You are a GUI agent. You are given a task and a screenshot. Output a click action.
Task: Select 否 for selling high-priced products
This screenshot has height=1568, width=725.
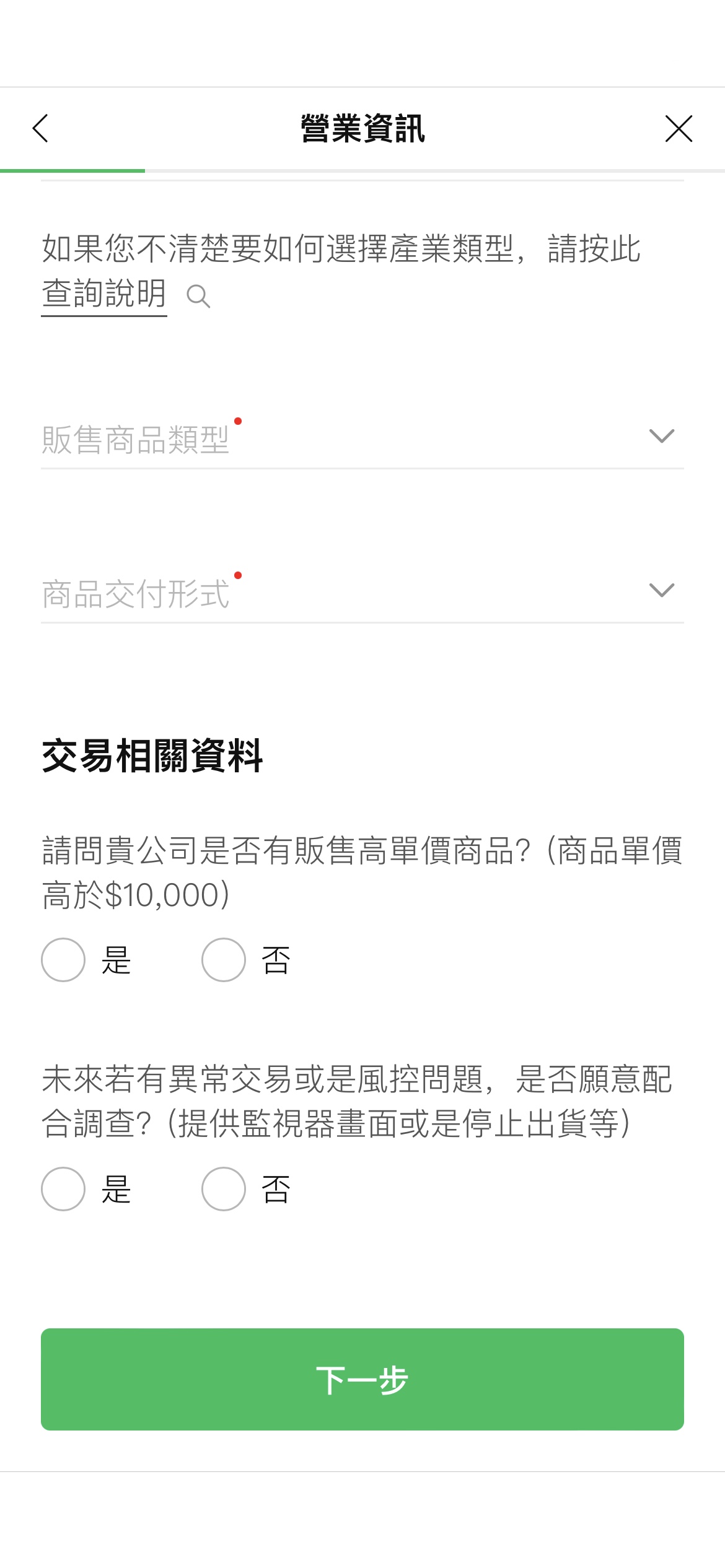[224, 960]
